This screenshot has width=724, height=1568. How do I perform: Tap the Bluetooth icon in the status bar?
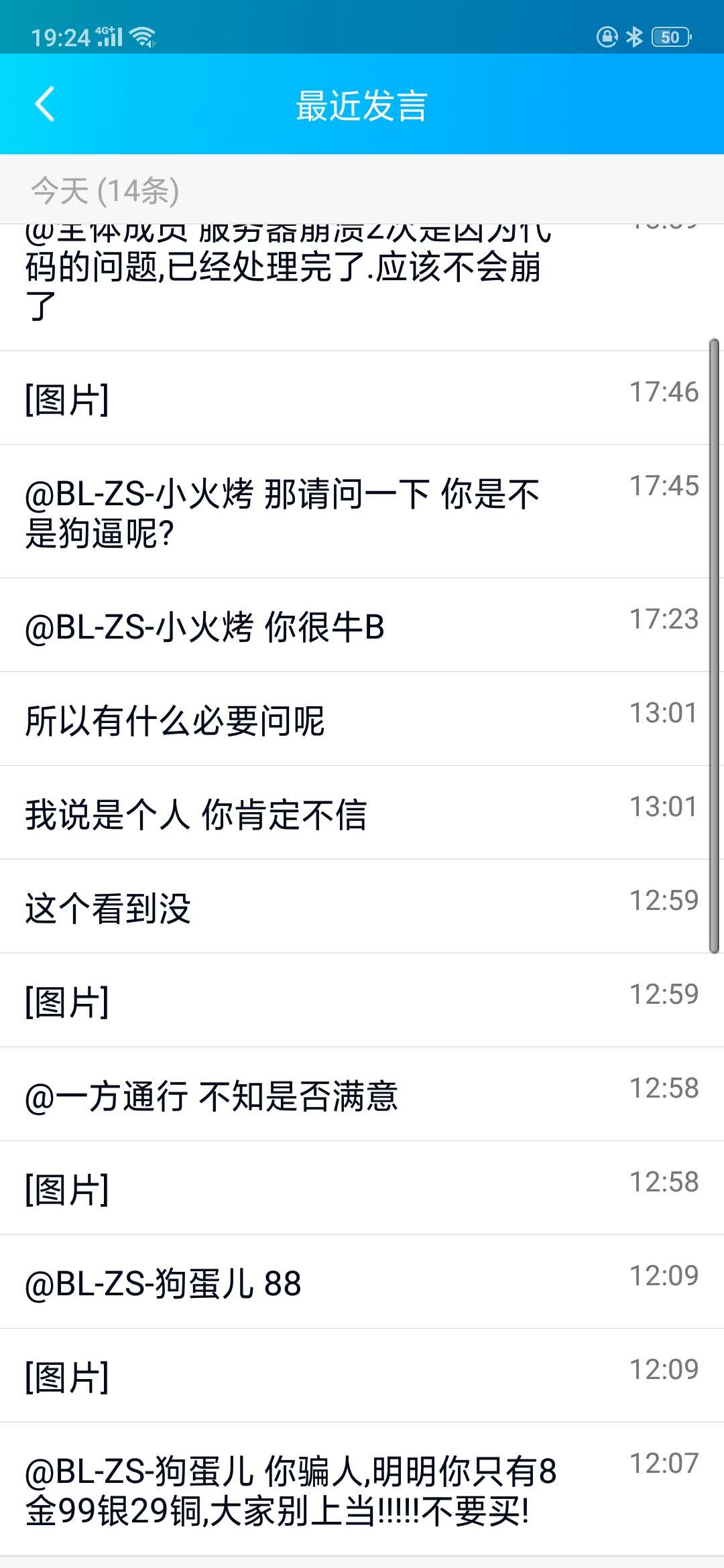click(x=634, y=38)
